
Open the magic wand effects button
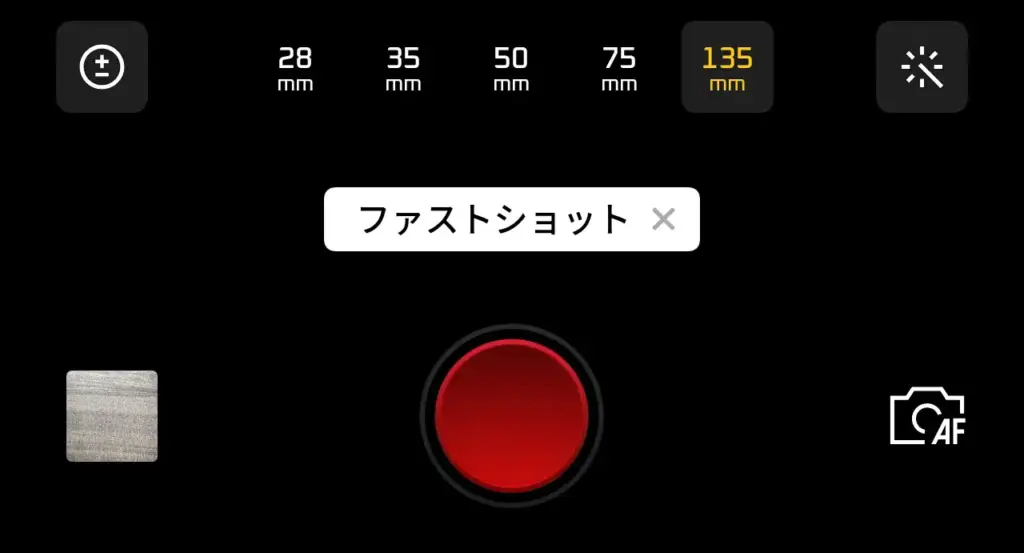click(922, 67)
